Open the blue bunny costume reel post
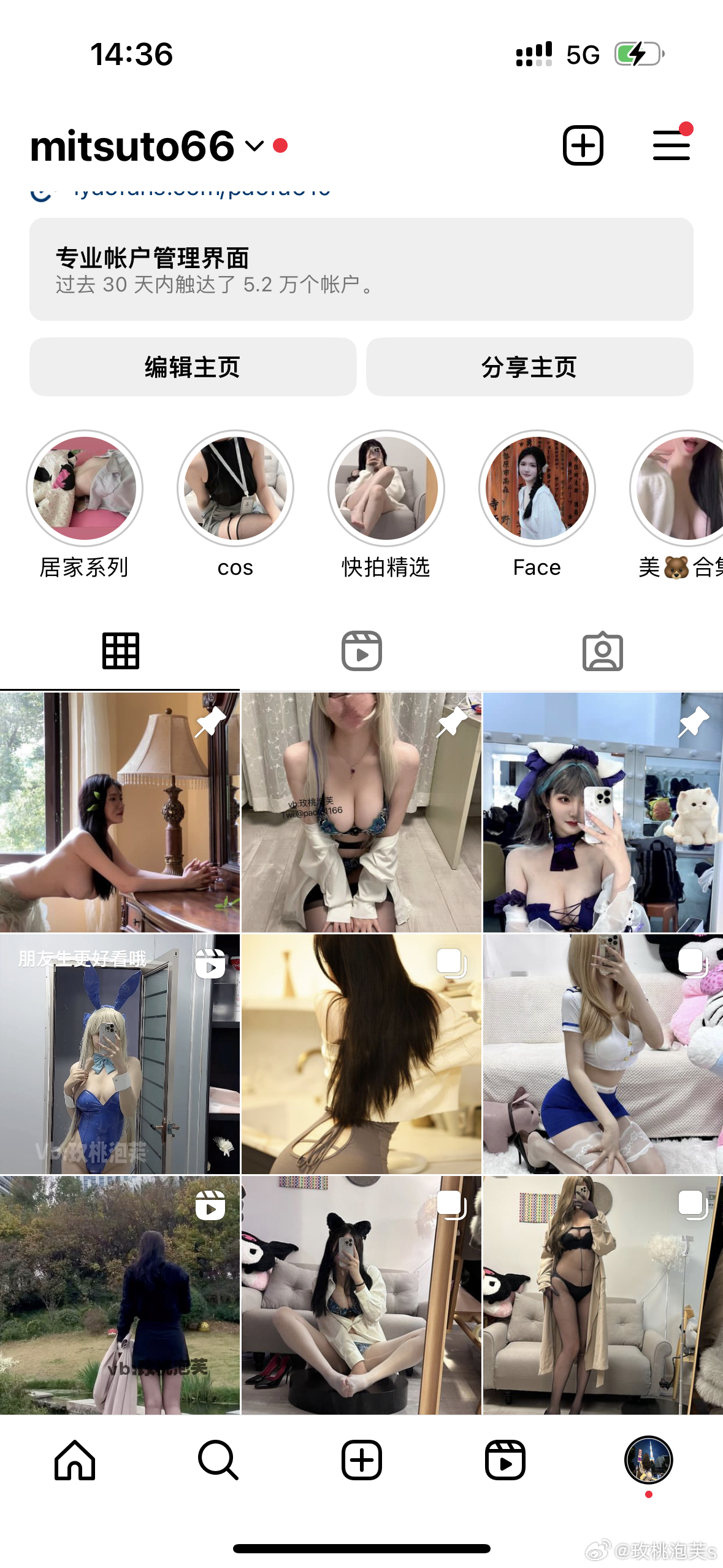Screen dimensions: 723x1568 tap(120, 1054)
